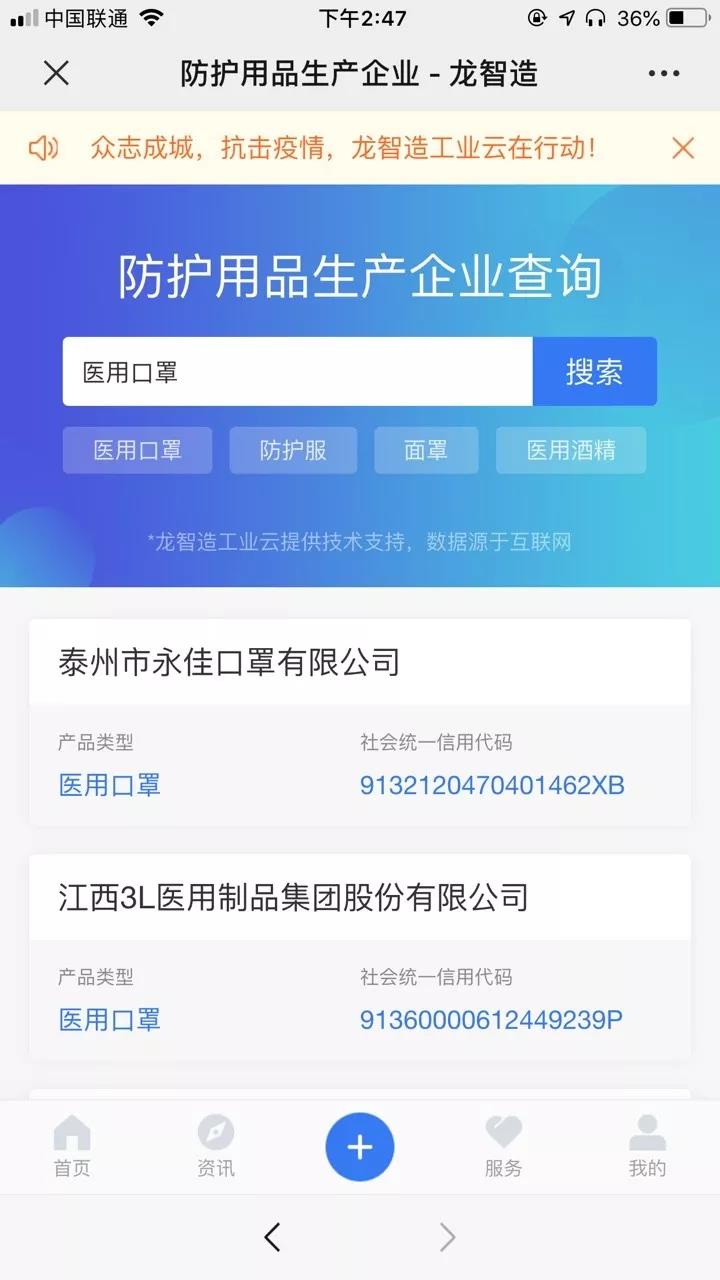Open the 首页 home tab icon
The image size is (720, 1280).
(70, 1135)
